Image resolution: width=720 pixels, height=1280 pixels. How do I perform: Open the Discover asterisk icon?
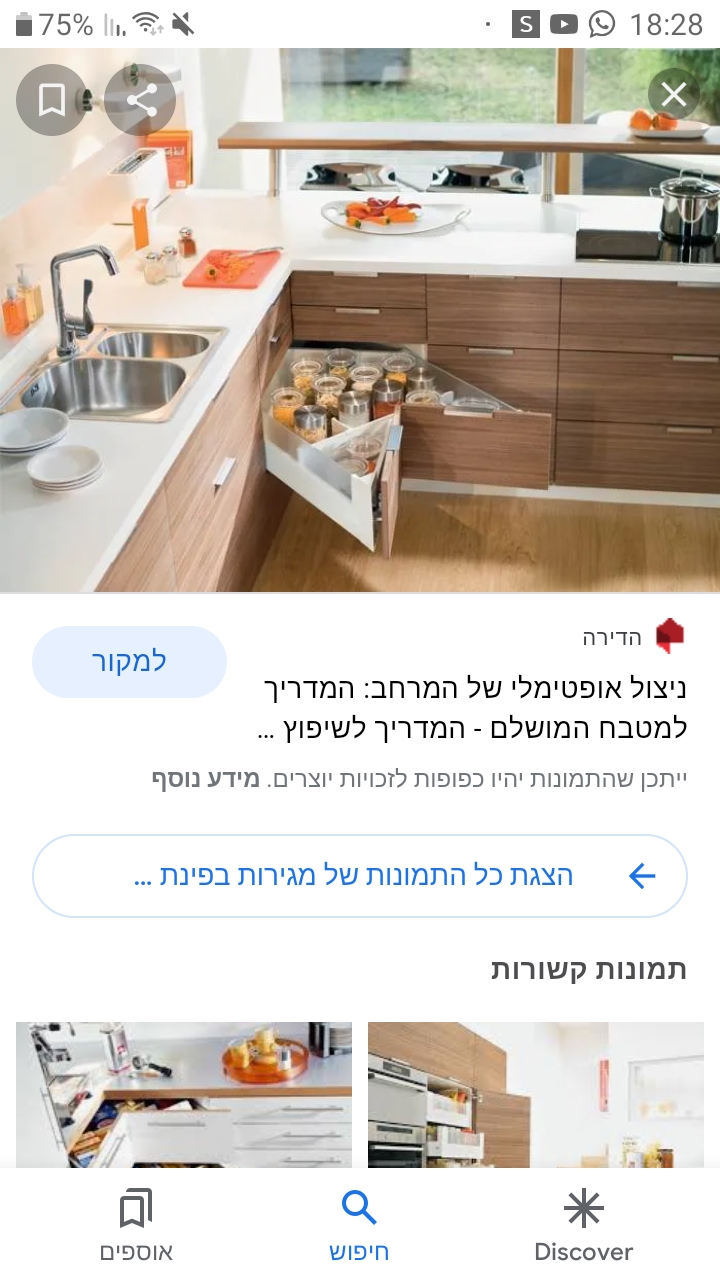583,1208
